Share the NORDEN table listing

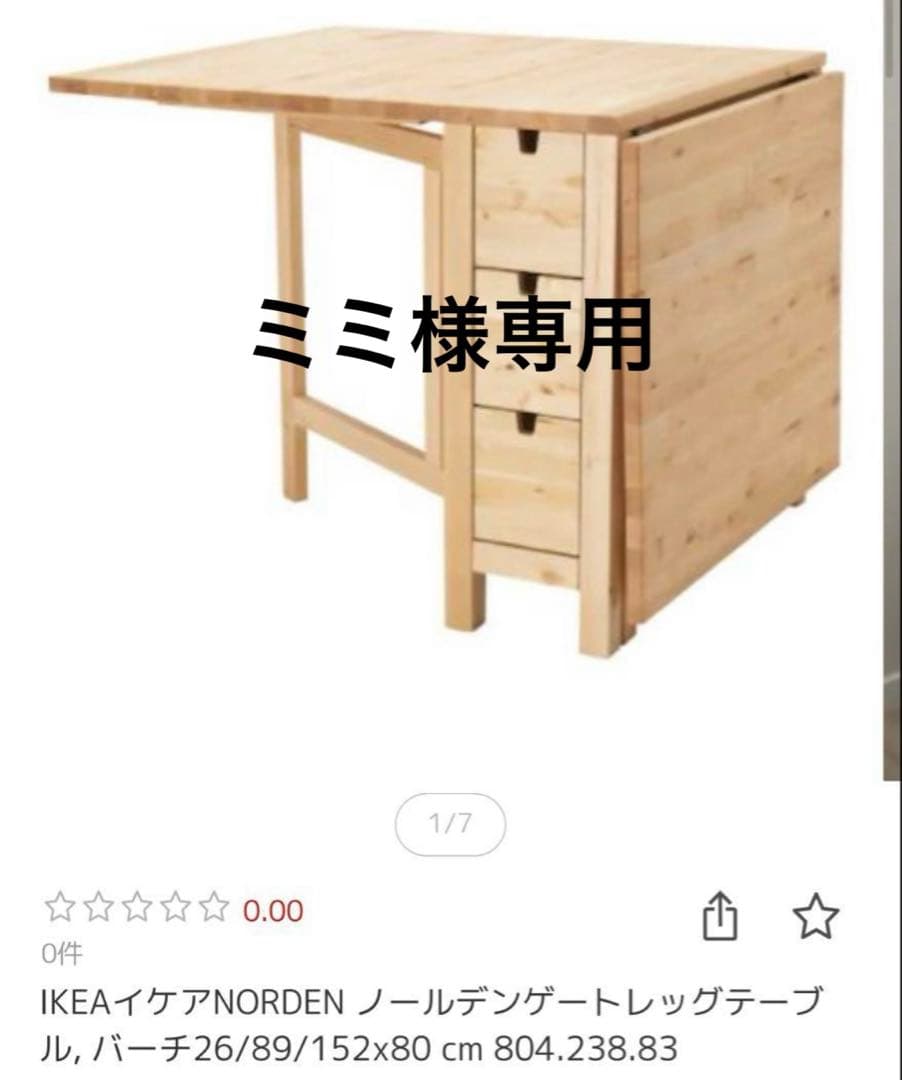722,915
